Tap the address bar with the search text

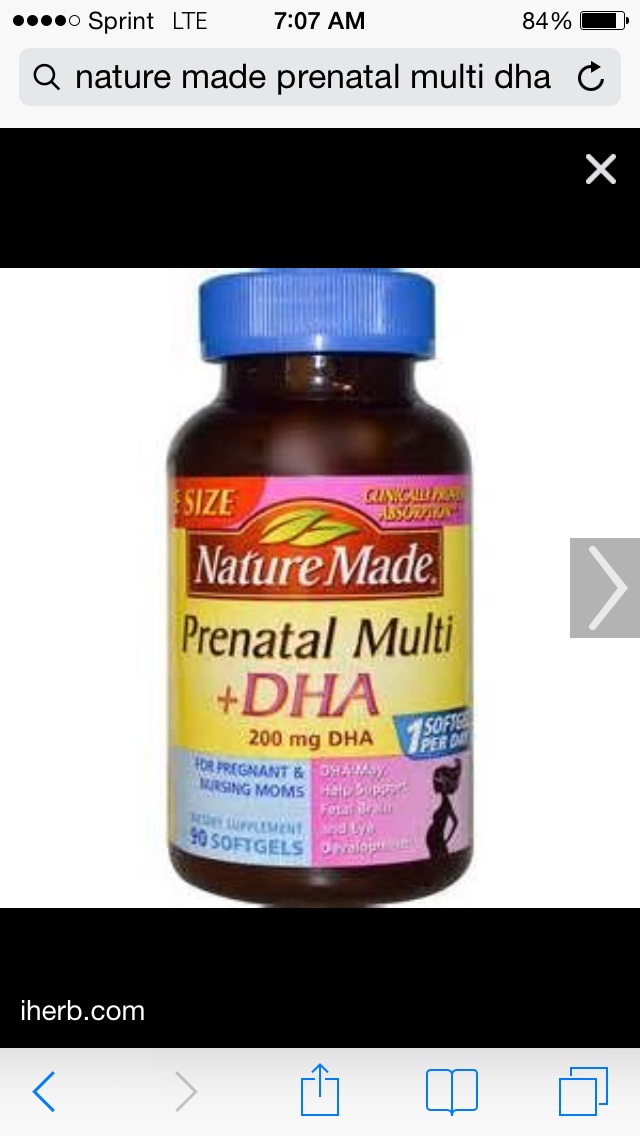pyautogui.click(x=300, y=77)
